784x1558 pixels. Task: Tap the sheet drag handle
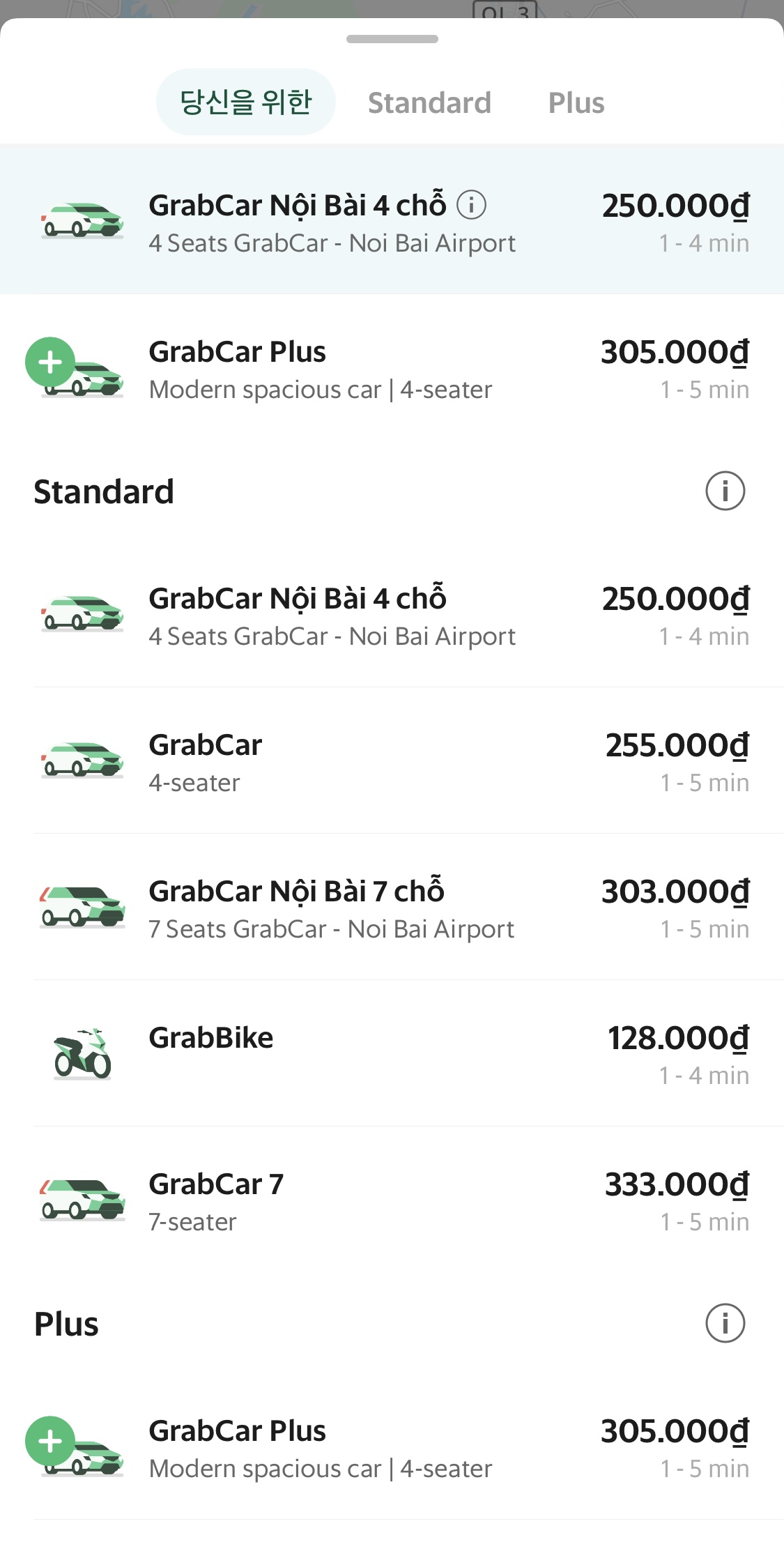(392, 39)
